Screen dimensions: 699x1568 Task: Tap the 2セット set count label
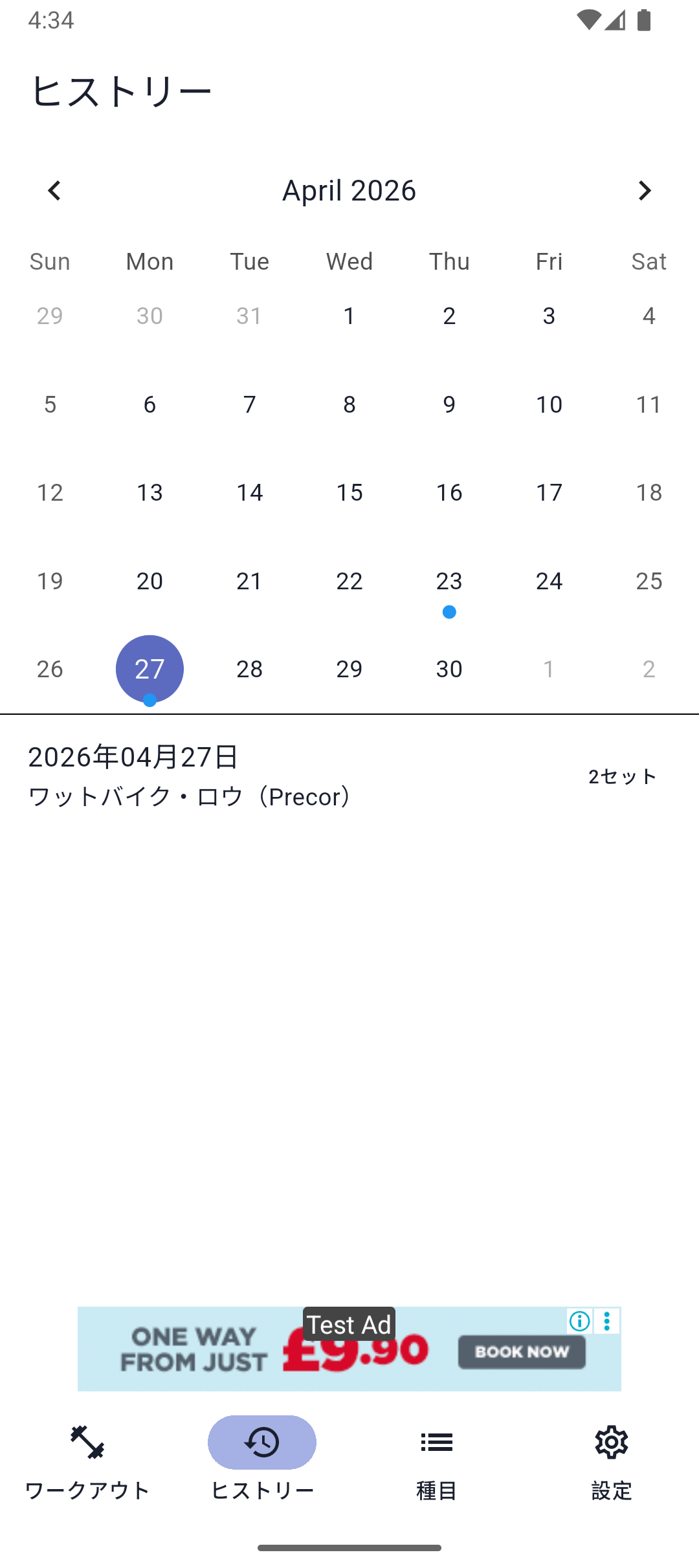click(621, 778)
